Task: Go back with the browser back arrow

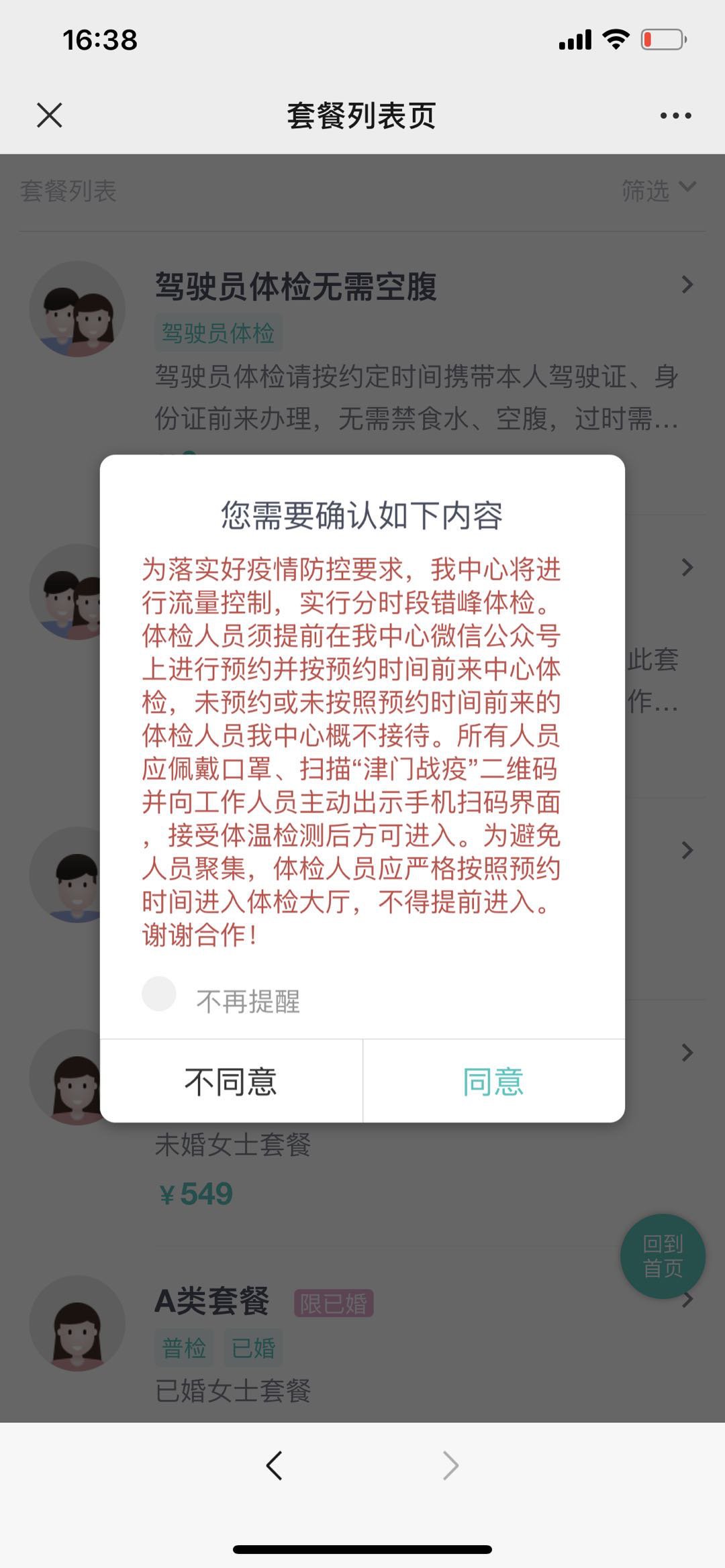Action: pos(274,1465)
